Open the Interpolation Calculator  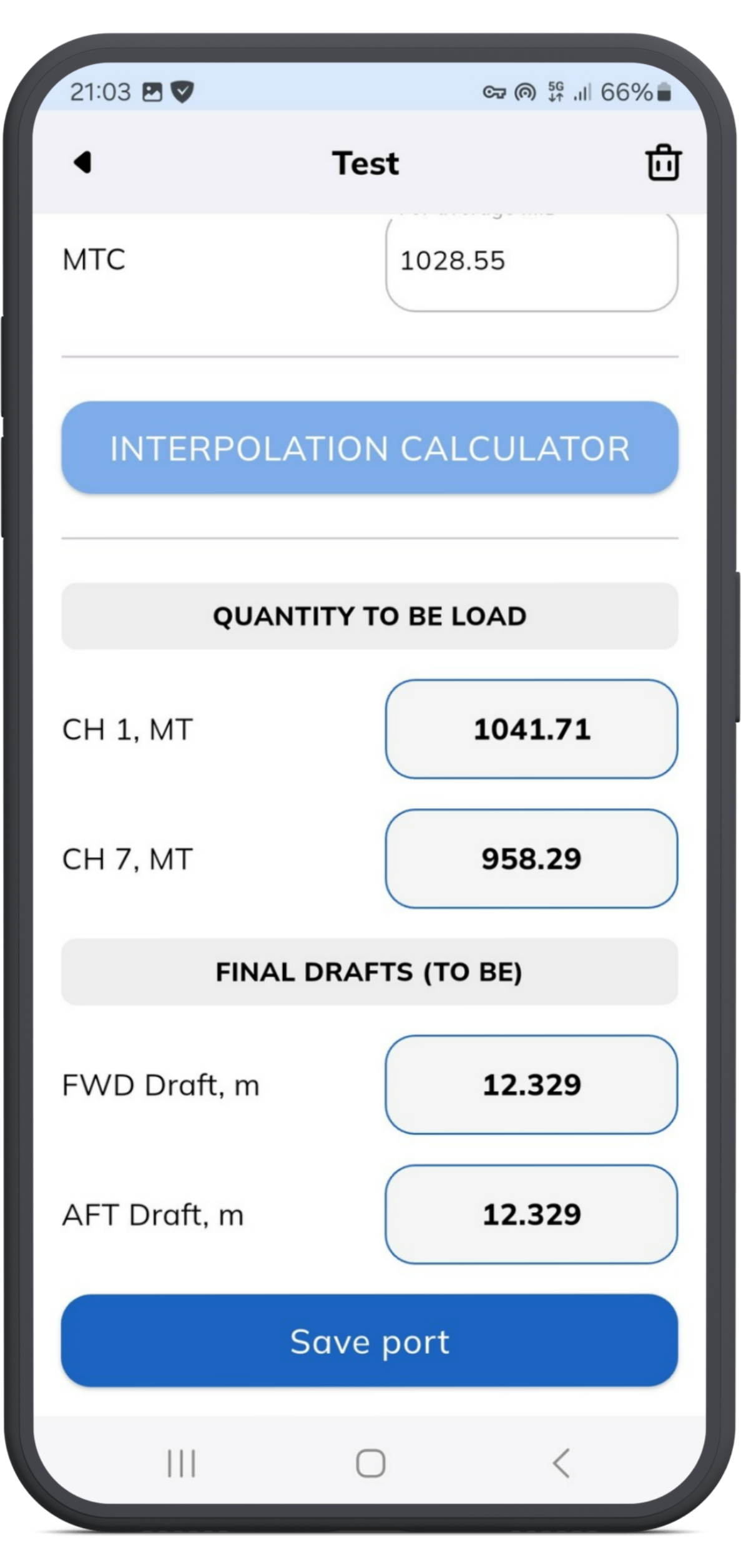tap(370, 448)
